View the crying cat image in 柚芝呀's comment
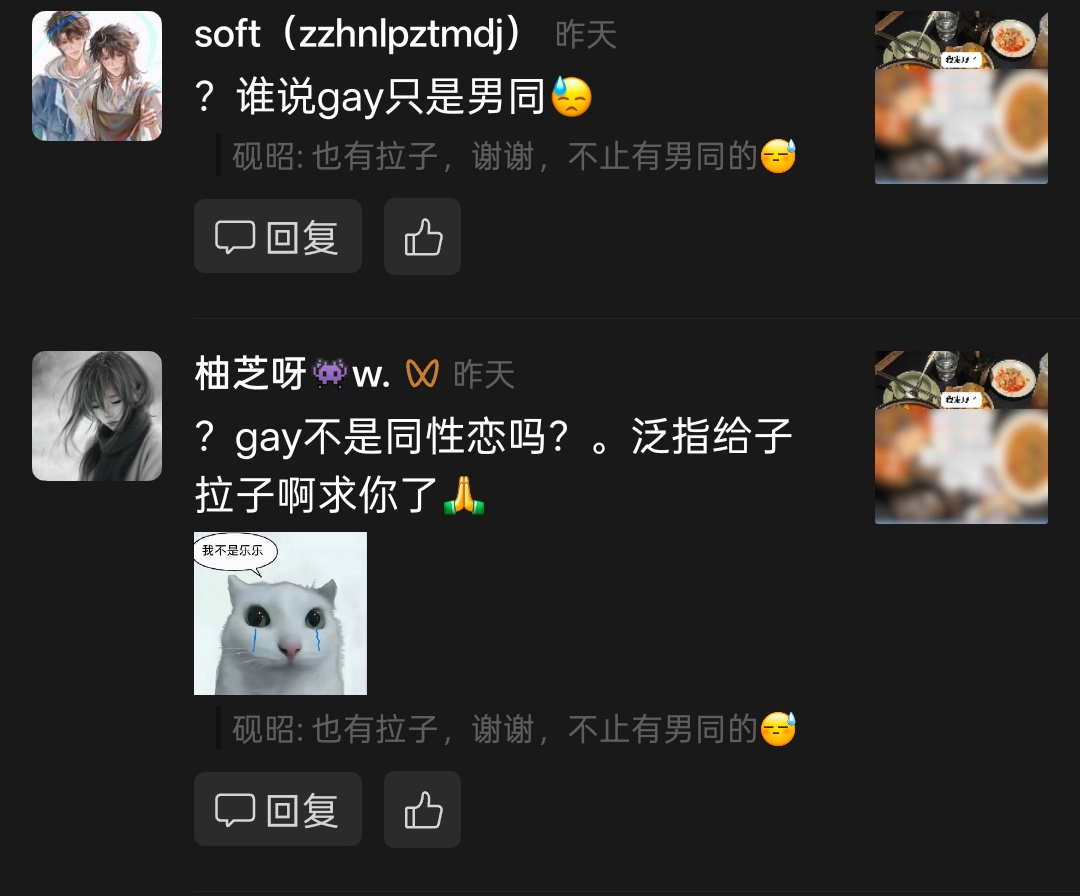 280,613
